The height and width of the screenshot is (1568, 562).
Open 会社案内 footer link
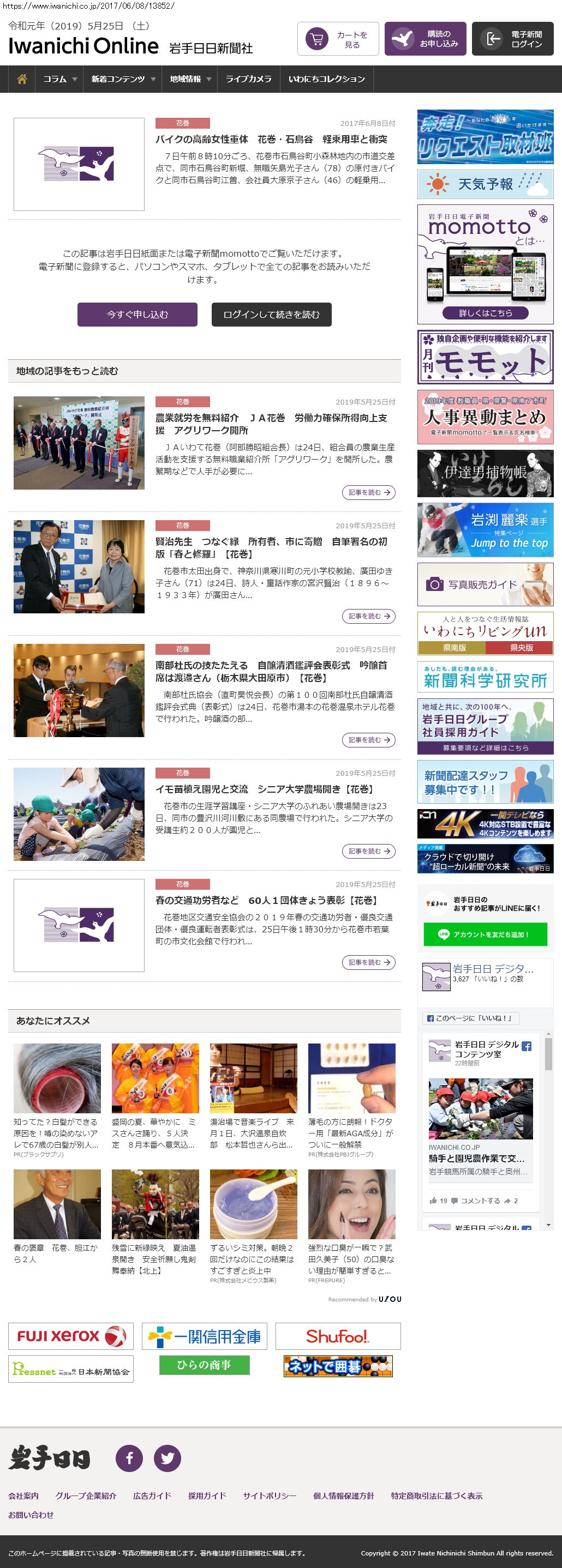tap(23, 1495)
